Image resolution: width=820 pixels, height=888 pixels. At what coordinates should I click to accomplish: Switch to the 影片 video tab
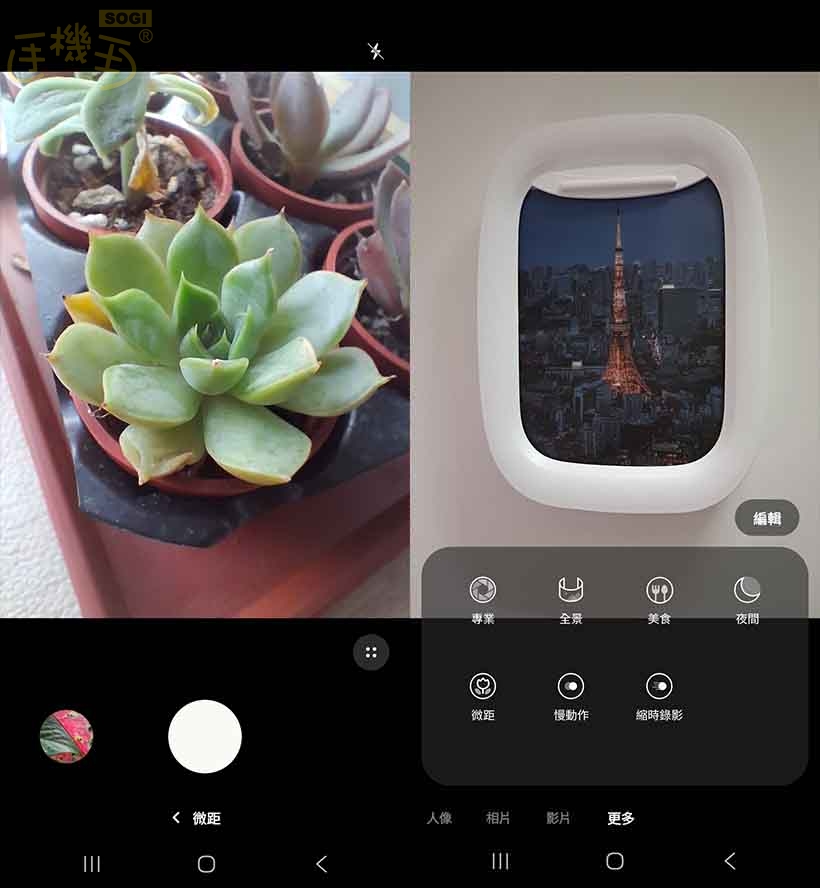pos(558,818)
